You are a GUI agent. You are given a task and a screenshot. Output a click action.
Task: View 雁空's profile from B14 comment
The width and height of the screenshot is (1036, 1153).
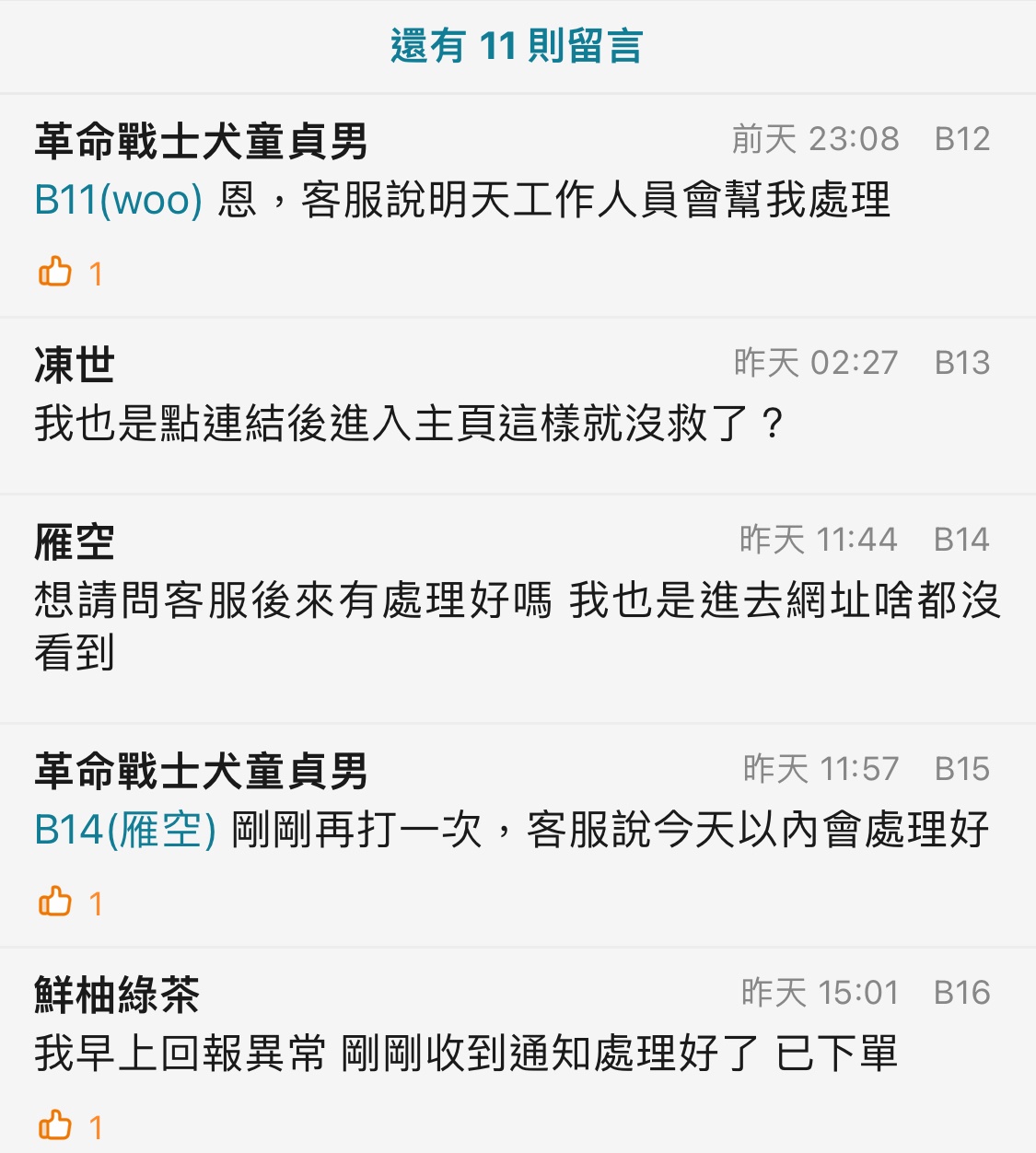[75, 542]
